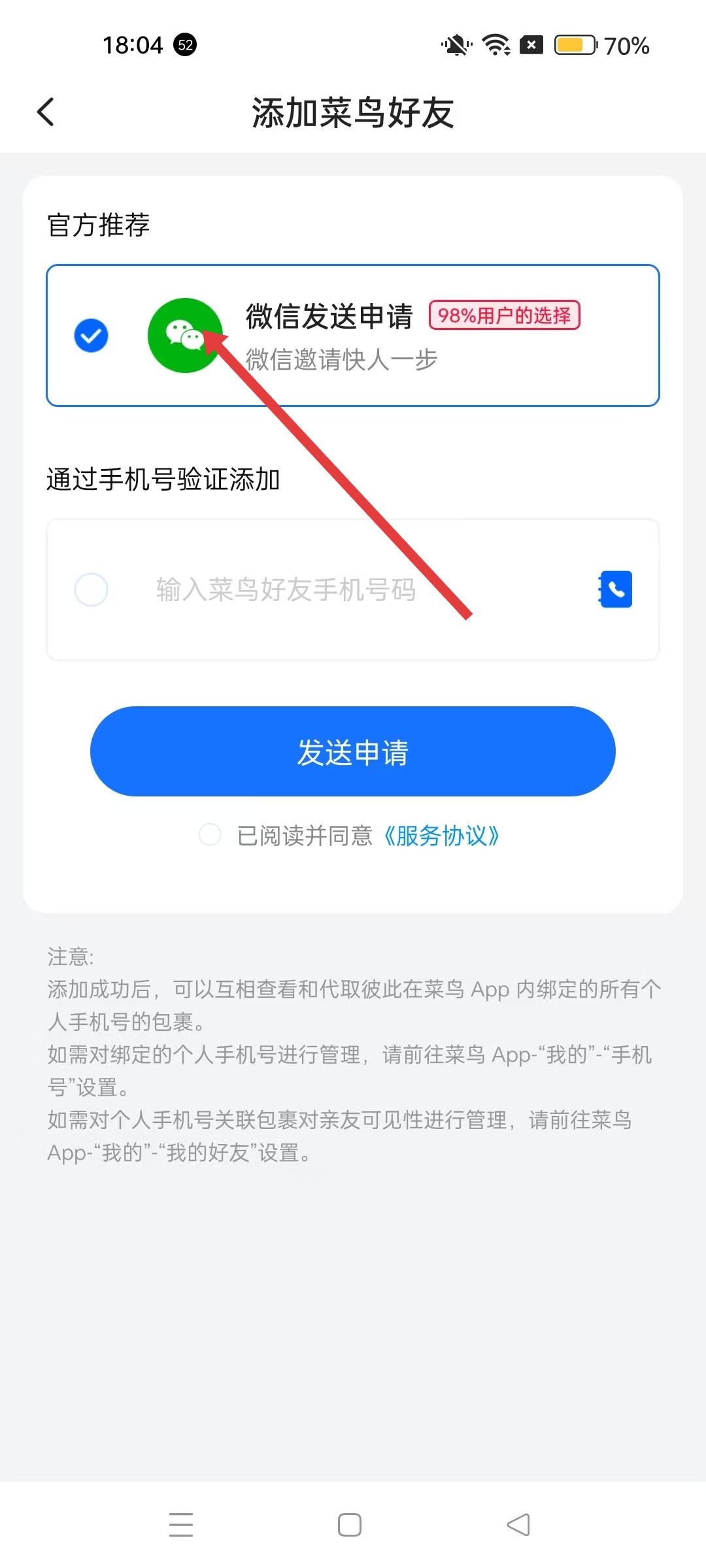Go back from 添加菜鸟好友 page
The image size is (706, 1568).
point(46,112)
